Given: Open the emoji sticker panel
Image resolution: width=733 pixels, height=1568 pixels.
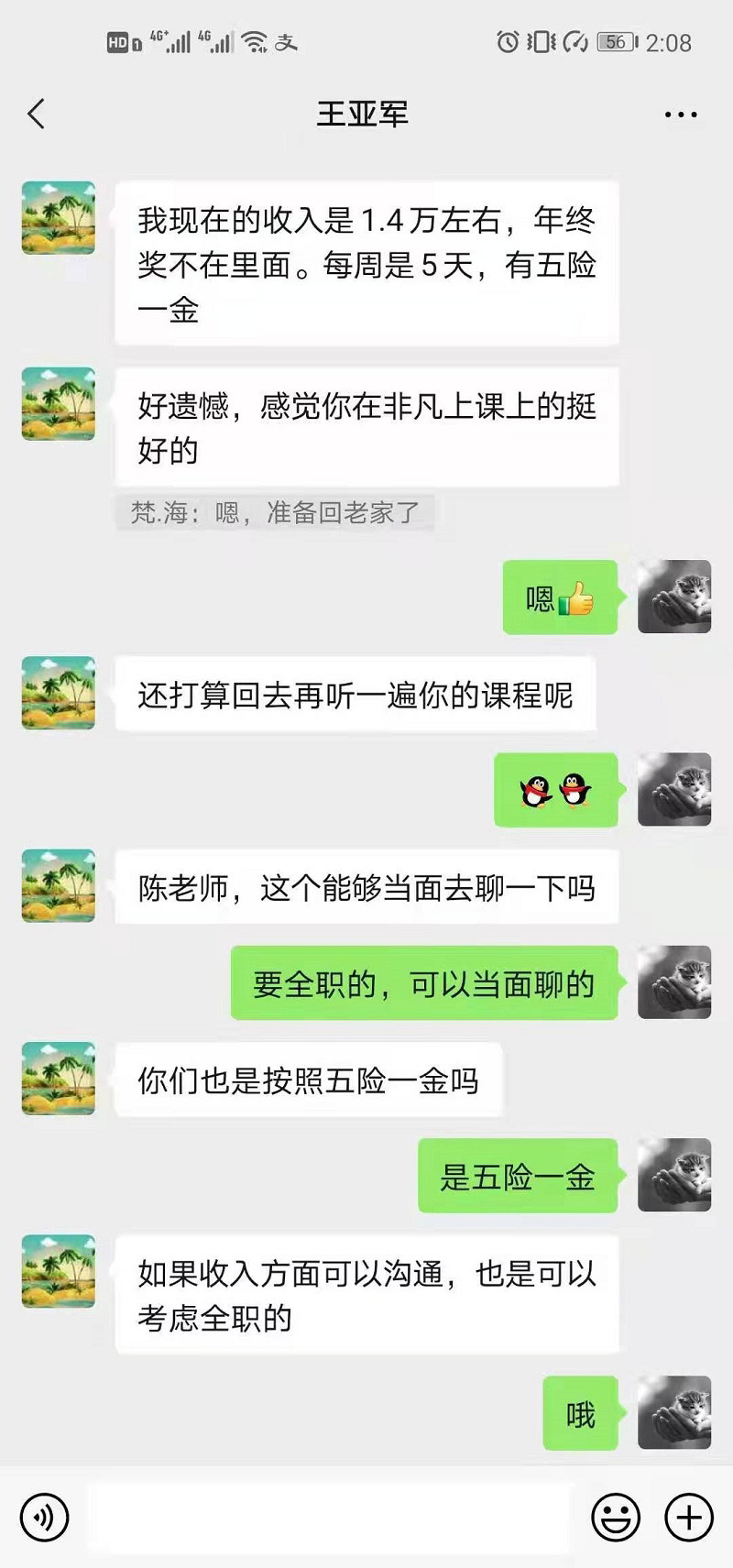Looking at the screenshot, I should [x=615, y=1518].
